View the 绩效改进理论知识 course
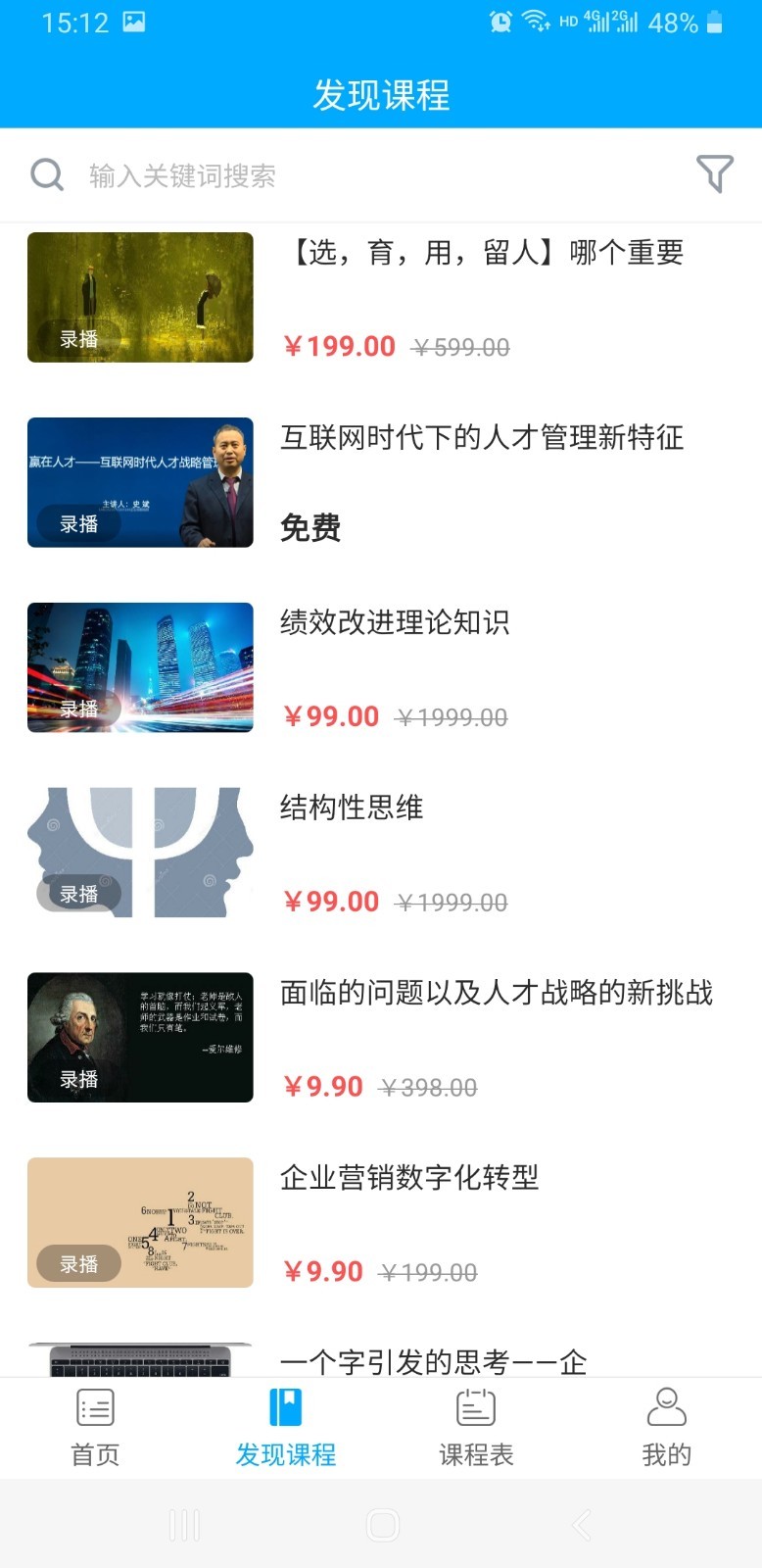 395,622
